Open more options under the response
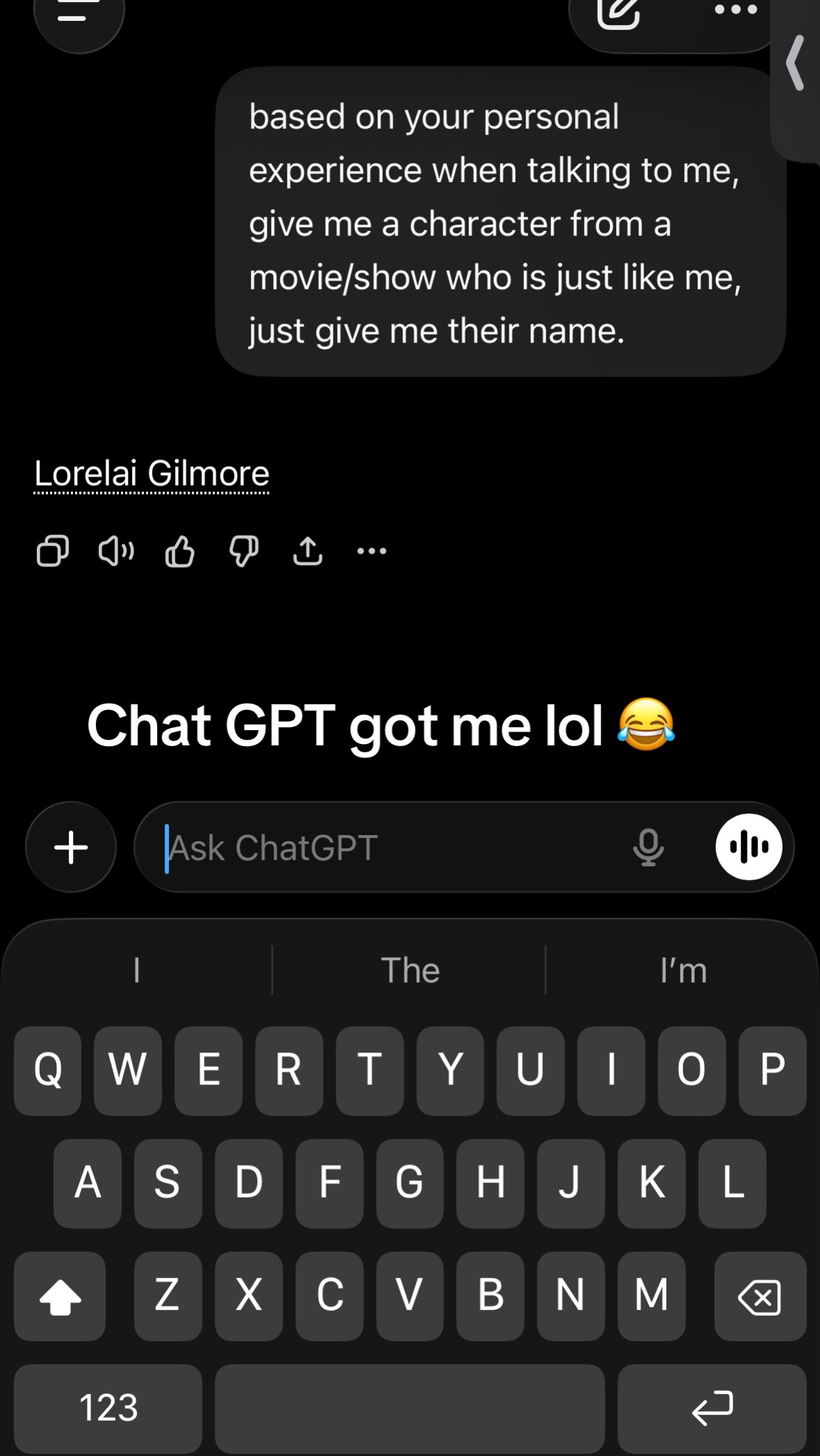 coord(372,552)
